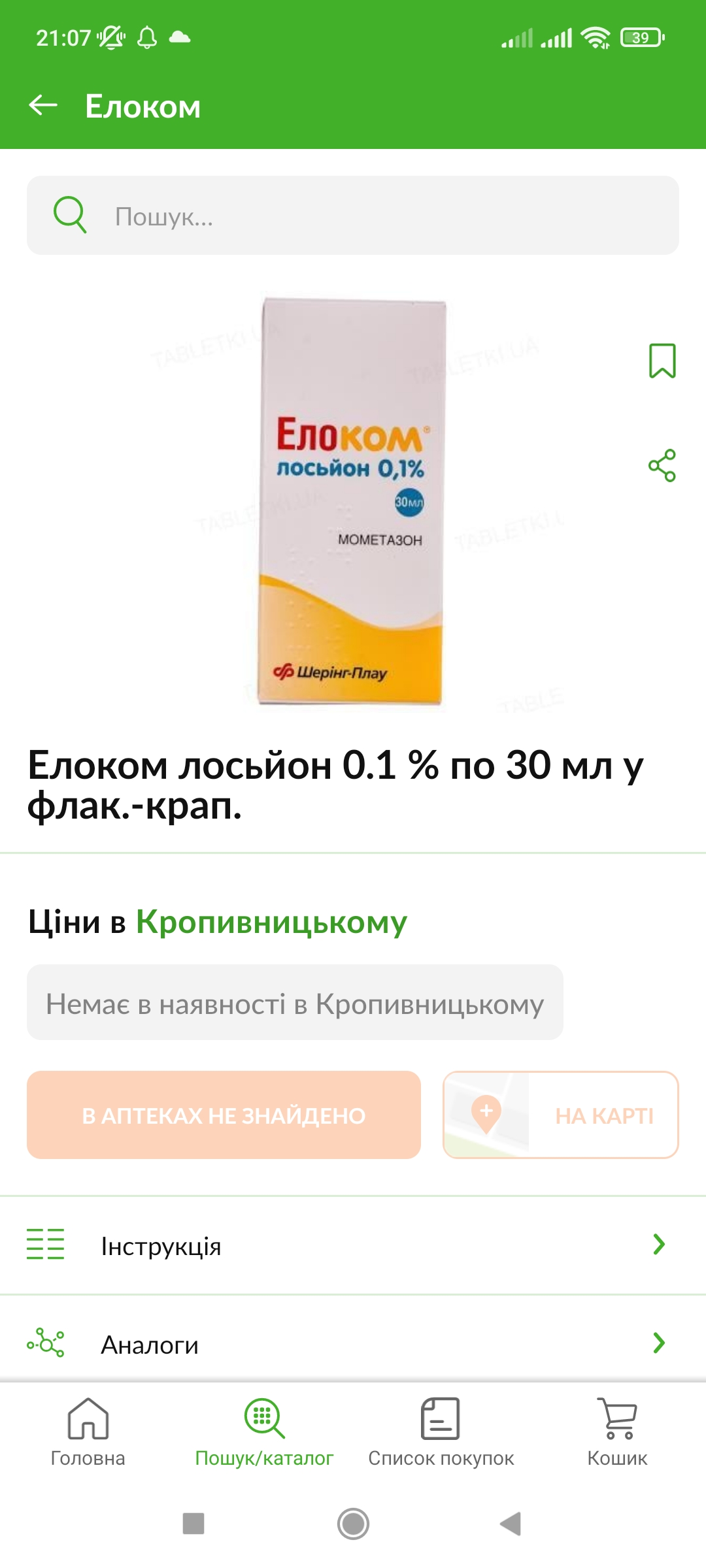The height and width of the screenshot is (1568, 706).
Task: Share this Елоком product page
Action: tap(662, 466)
